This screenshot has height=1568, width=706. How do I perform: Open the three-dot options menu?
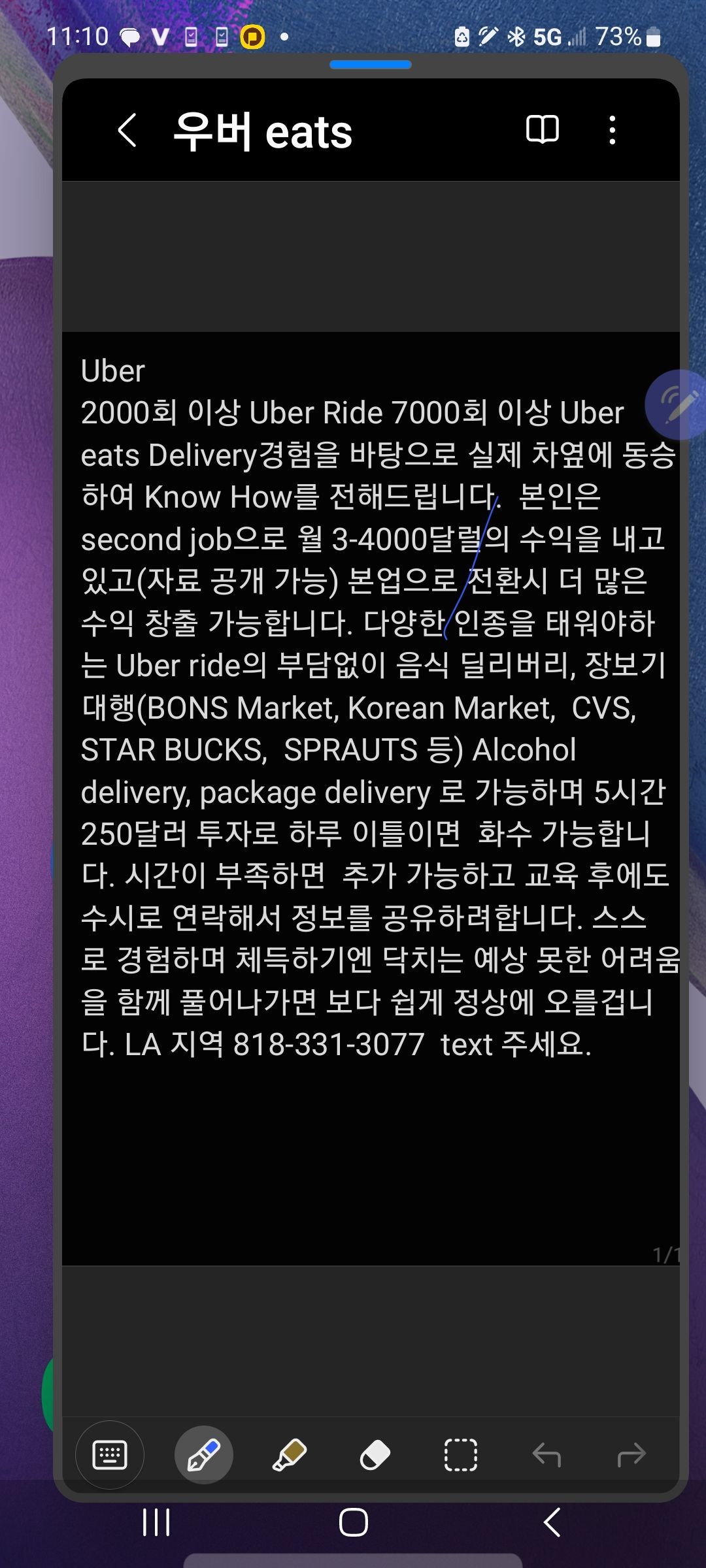612,131
